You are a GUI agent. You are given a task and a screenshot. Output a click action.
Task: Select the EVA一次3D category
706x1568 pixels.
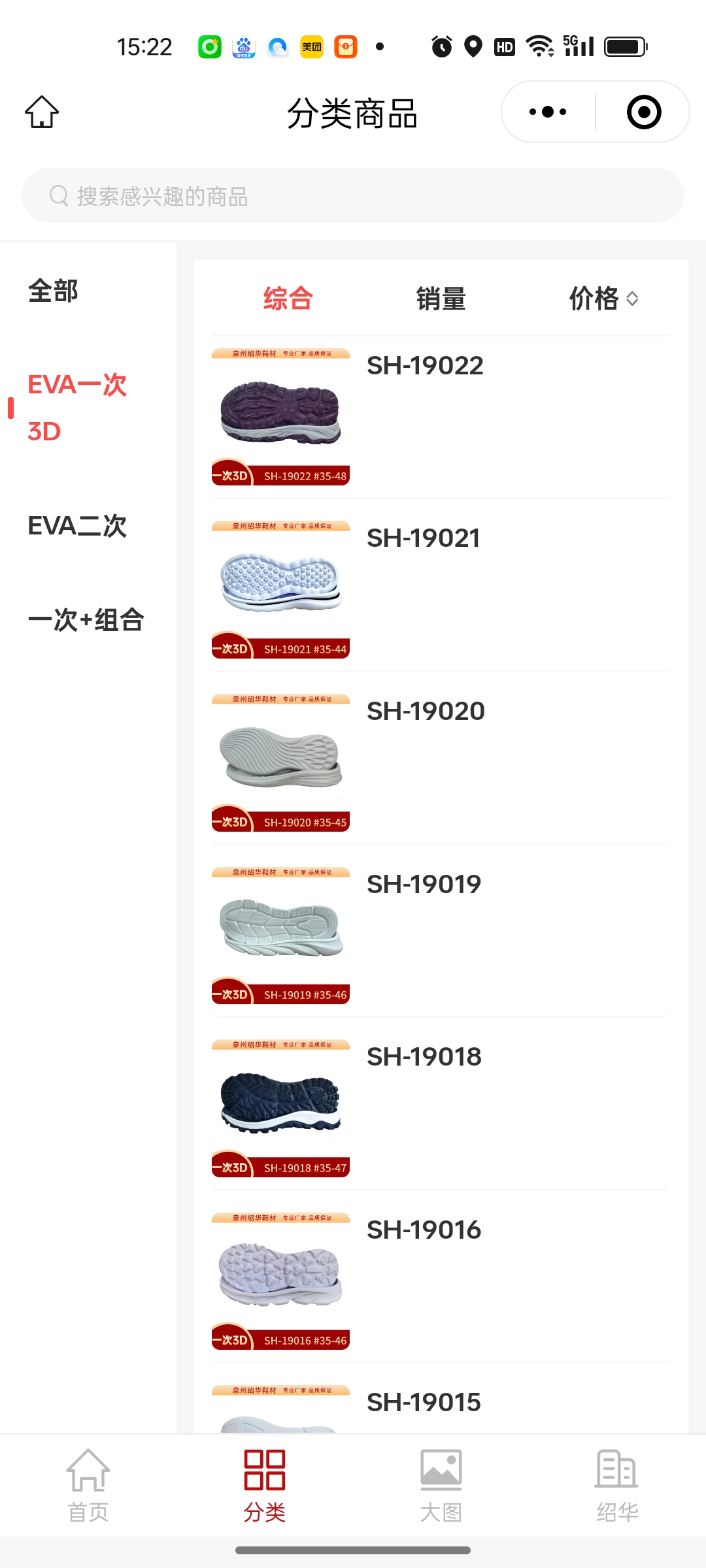(77, 408)
